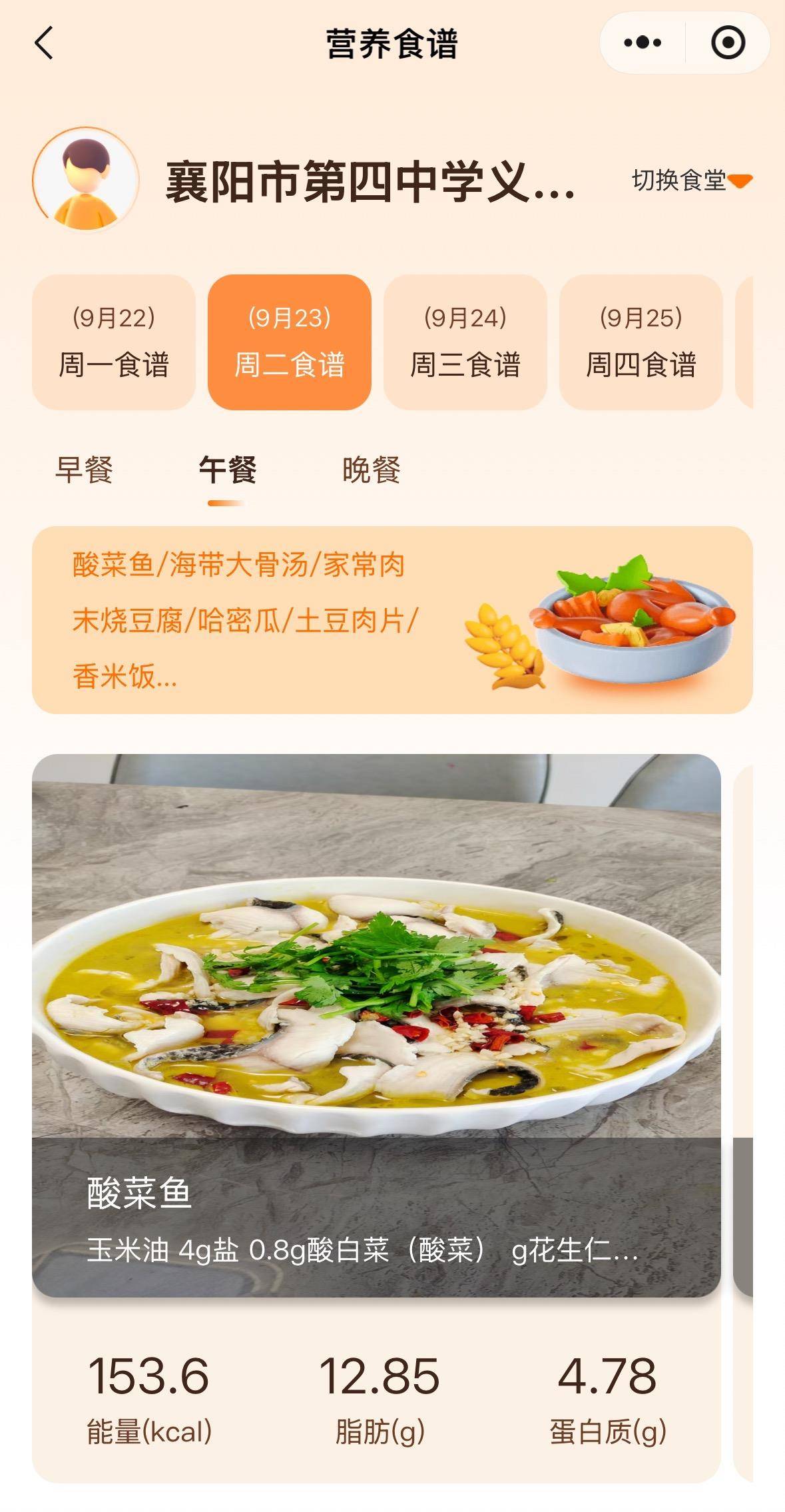
Task: Show the 晚餐 dinner menu
Action: (371, 470)
